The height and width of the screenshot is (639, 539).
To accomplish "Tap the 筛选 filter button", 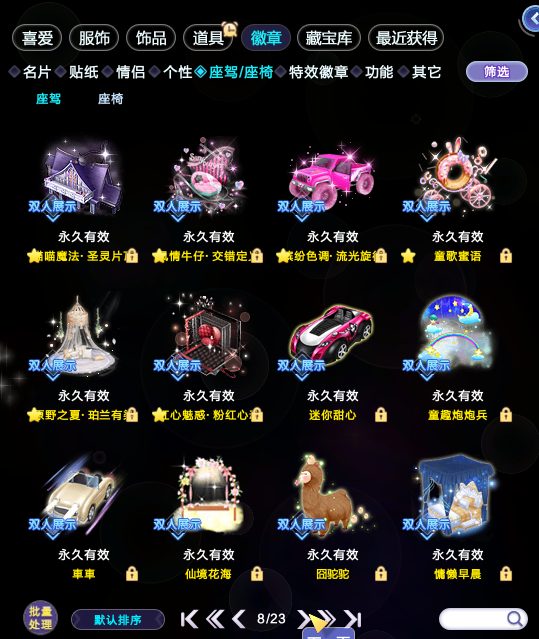I will coord(497,72).
